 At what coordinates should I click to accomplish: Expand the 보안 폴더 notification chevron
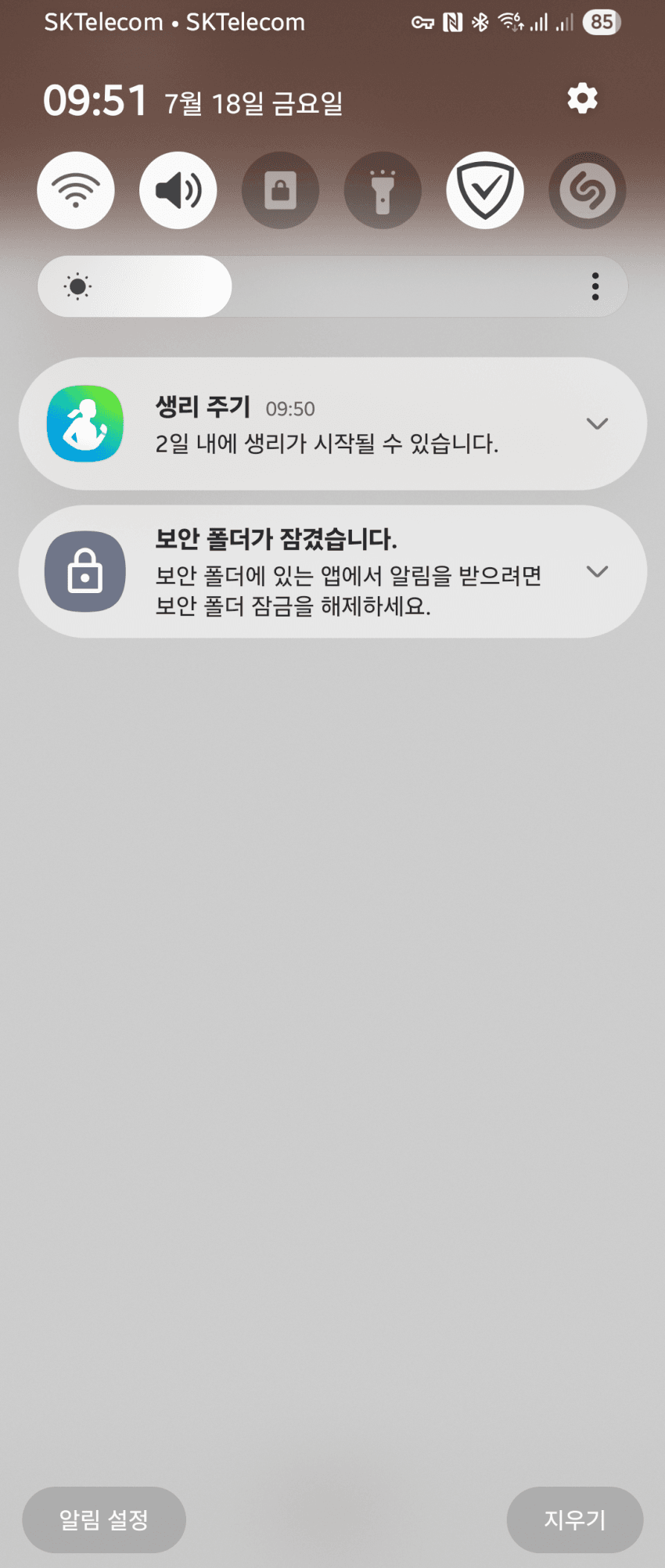coord(597,571)
